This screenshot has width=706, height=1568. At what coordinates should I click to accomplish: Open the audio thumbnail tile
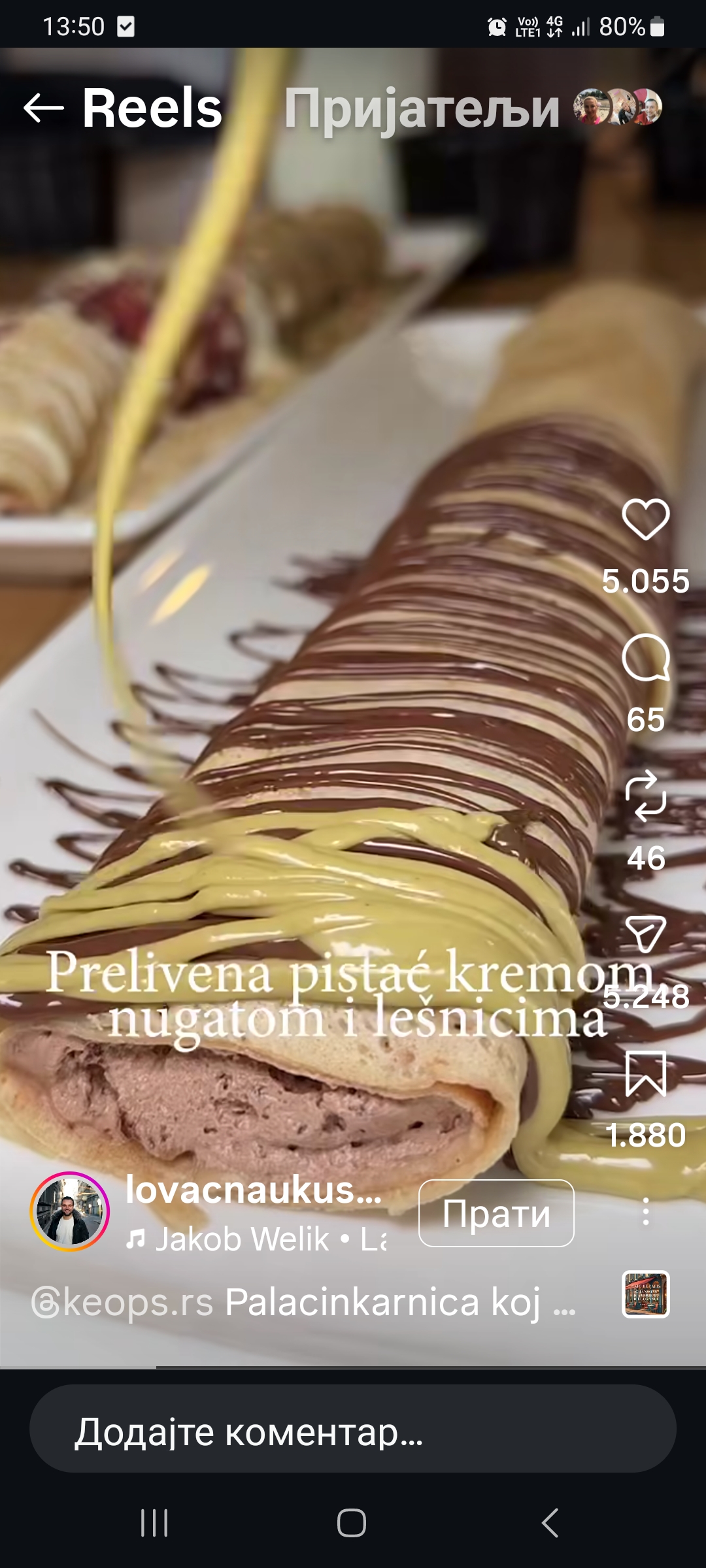click(x=645, y=1294)
